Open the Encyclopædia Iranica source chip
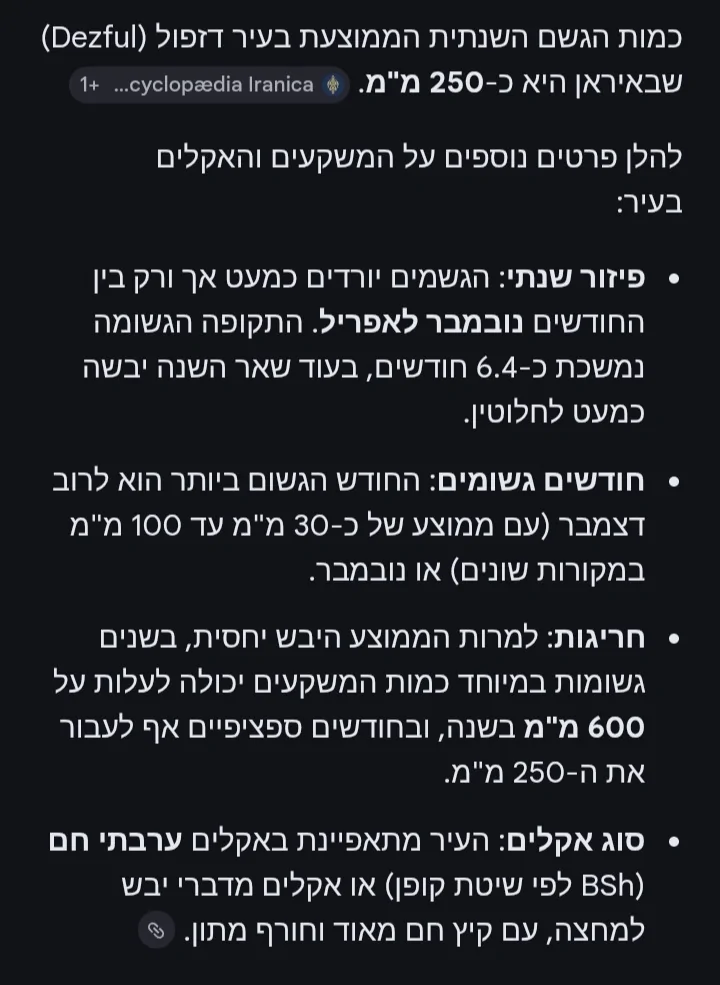Viewport: 720px width, 985px height. click(210, 85)
